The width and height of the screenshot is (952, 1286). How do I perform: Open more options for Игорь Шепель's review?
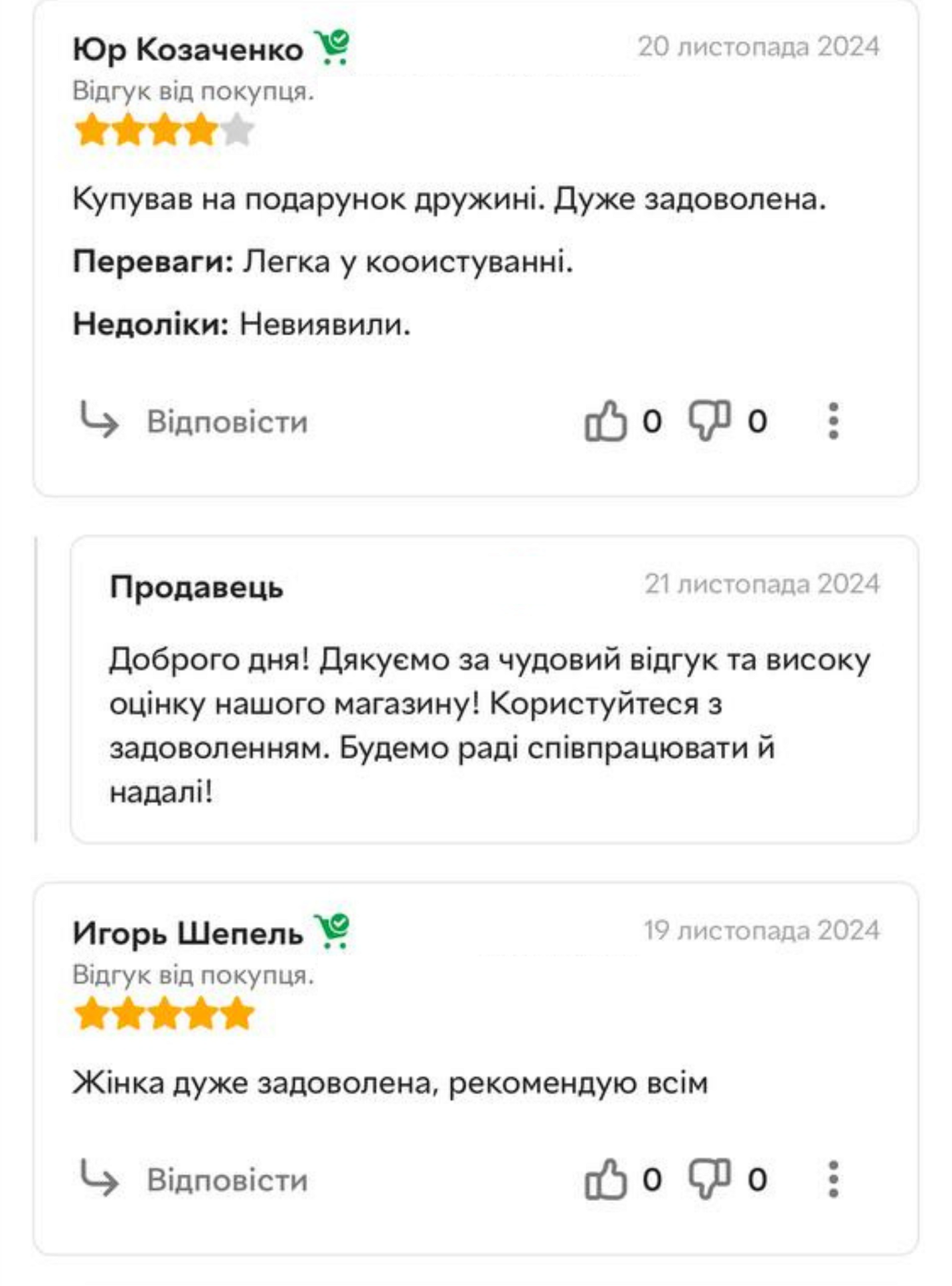tap(834, 1180)
